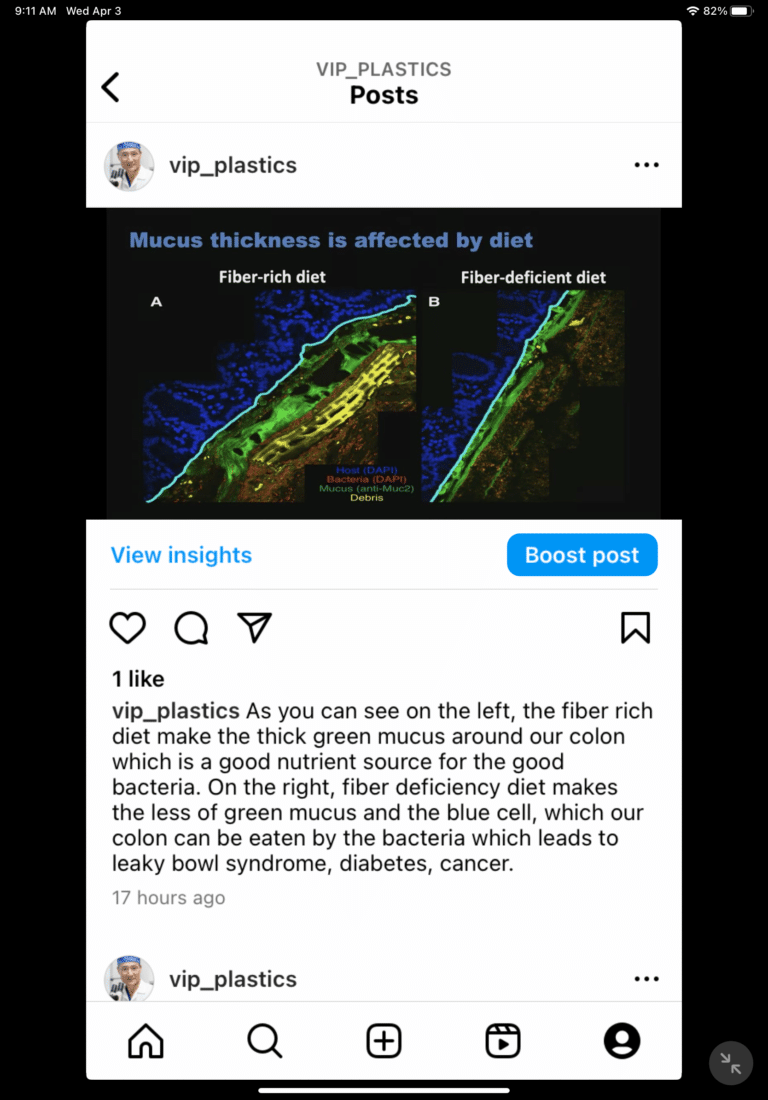Switch to the Reels tab
Viewport: 768px width, 1100px height.
(503, 1041)
